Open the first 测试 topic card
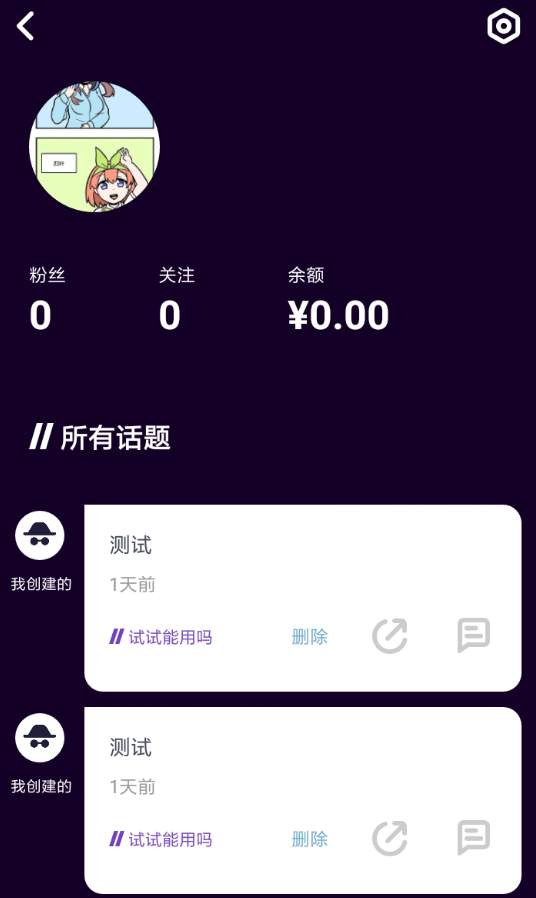Viewport: 536px width, 898px height. (302, 598)
